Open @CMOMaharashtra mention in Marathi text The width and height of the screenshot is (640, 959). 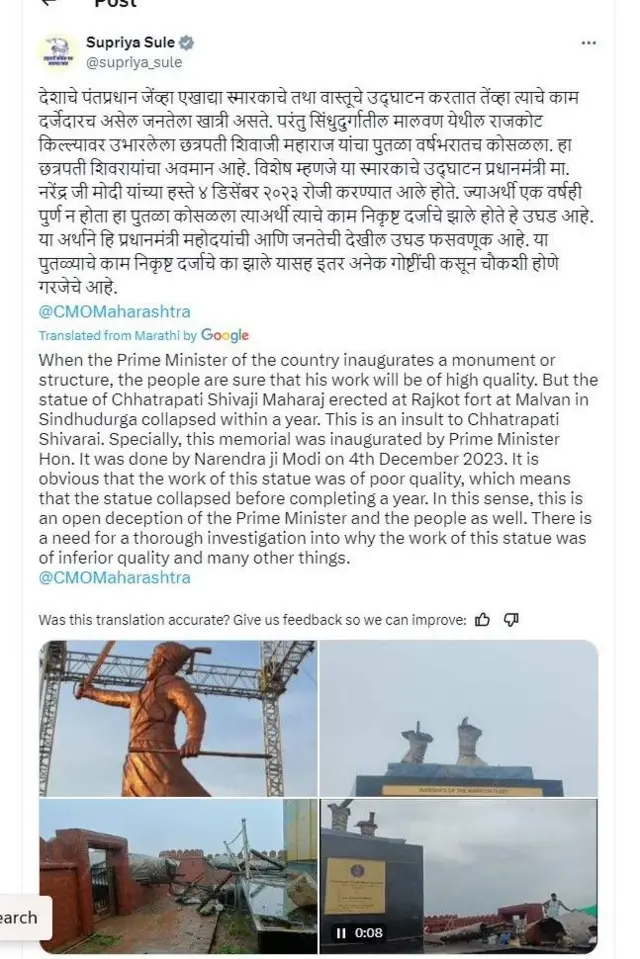pos(114,311)
